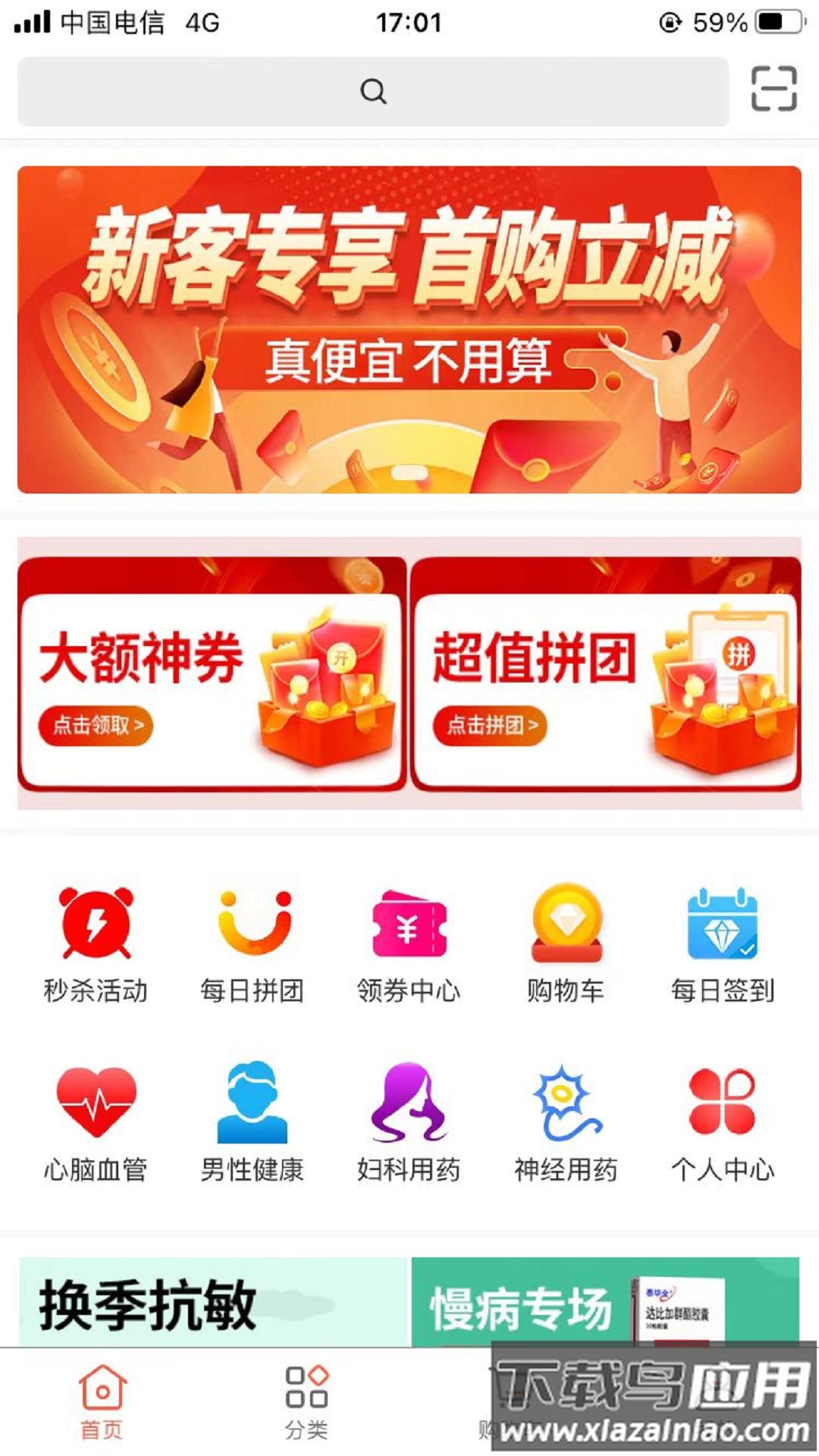
Task: Switch to the 首页 tab
Action: [x=102, y=1403]
